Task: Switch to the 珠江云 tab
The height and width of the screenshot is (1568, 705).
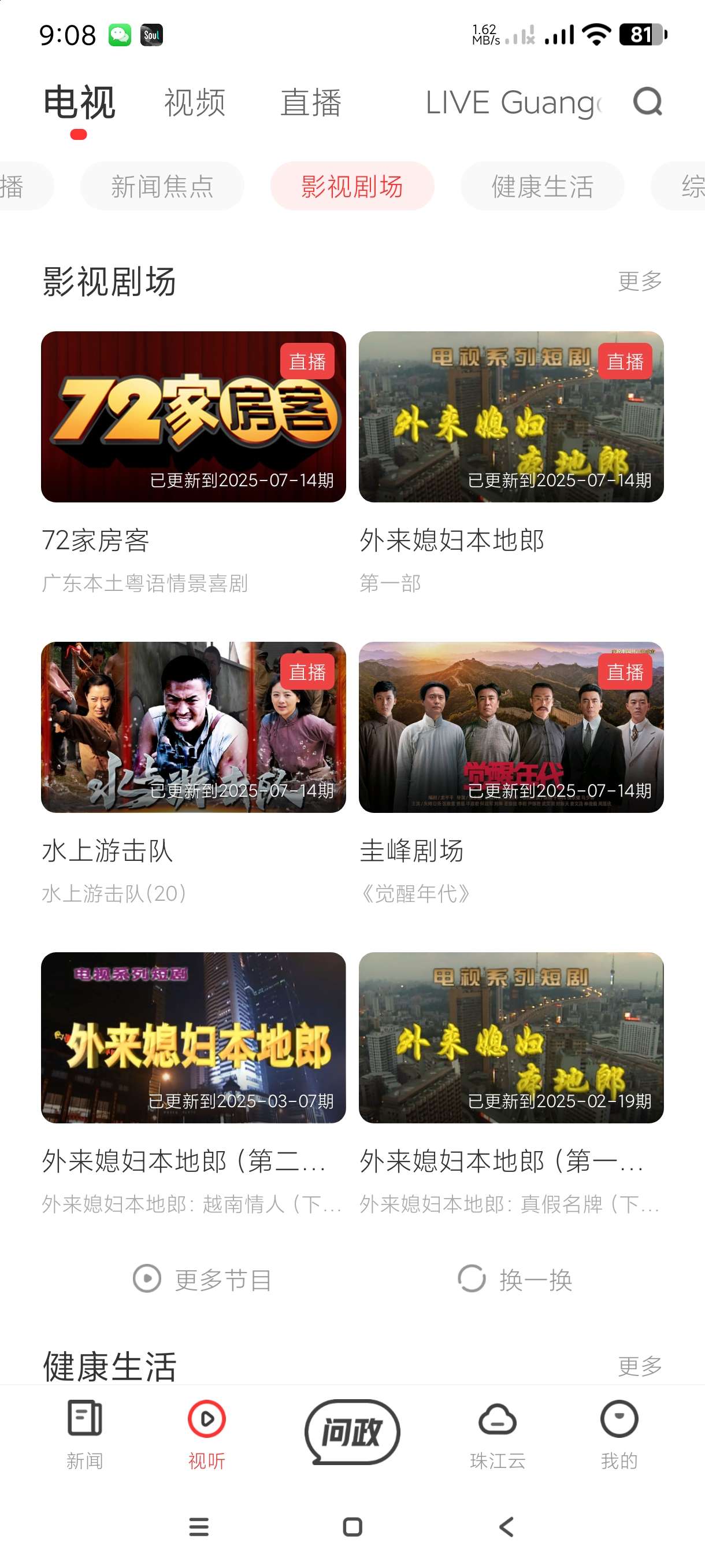Action: click(x=498, y=1434)
